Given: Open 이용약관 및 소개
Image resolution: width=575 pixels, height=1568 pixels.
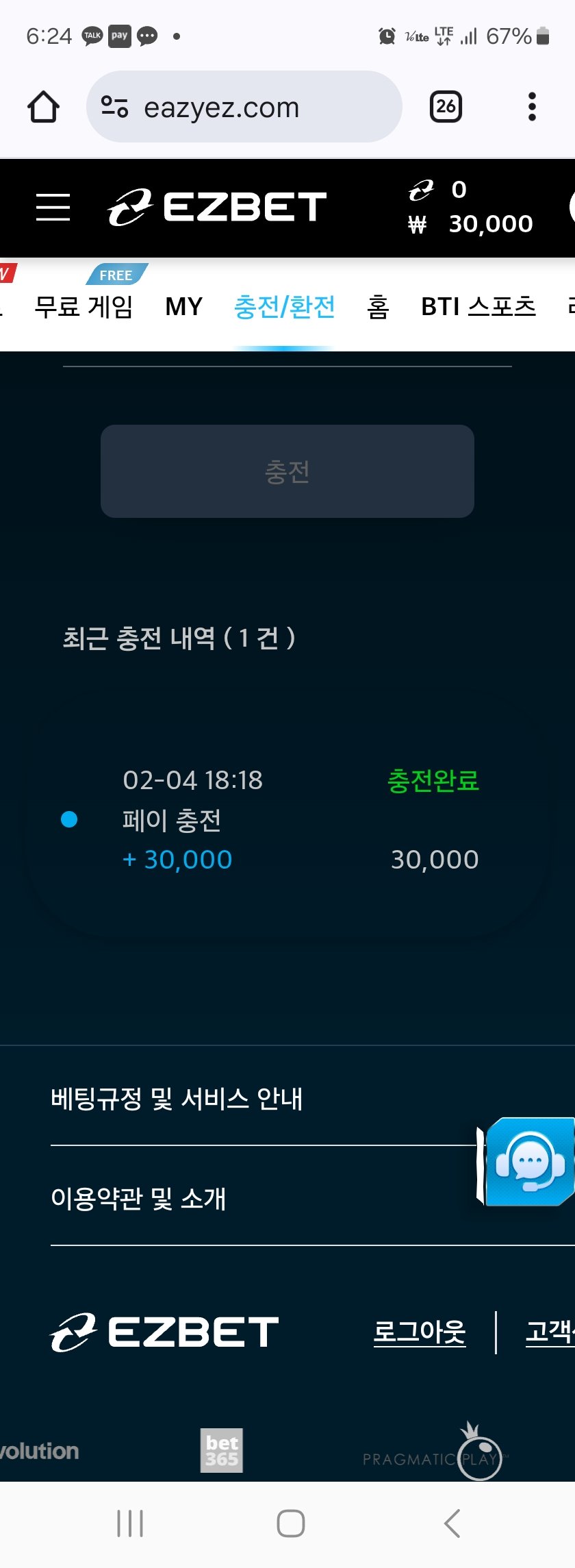Looking at the screenshot, I should click(x=138, y=1199).
